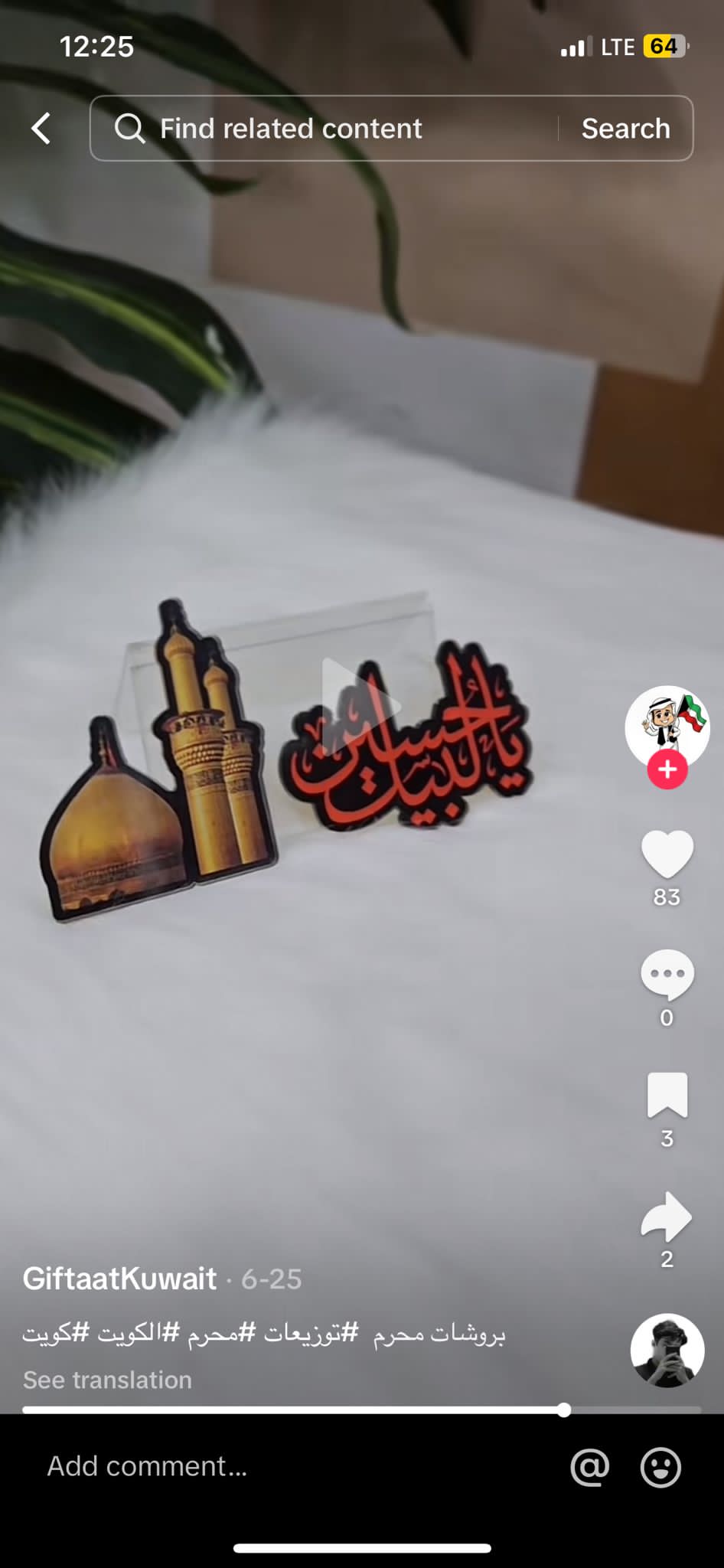The height and width of the screenshot is (1568, 724).
Task: Like this video with the heart
Action: (667, 854)
